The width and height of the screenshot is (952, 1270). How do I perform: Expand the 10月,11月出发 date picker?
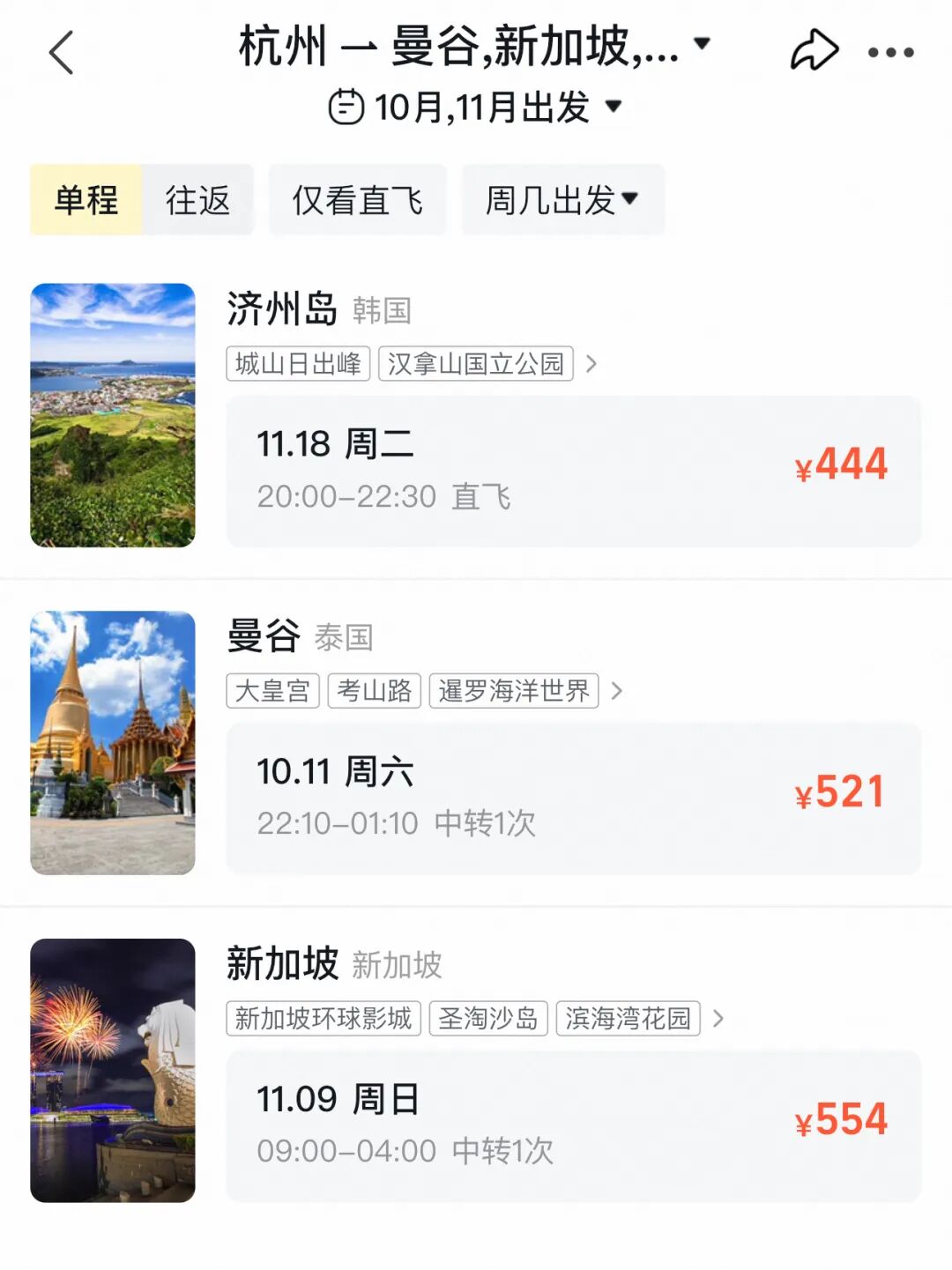(x=476, y=108)
